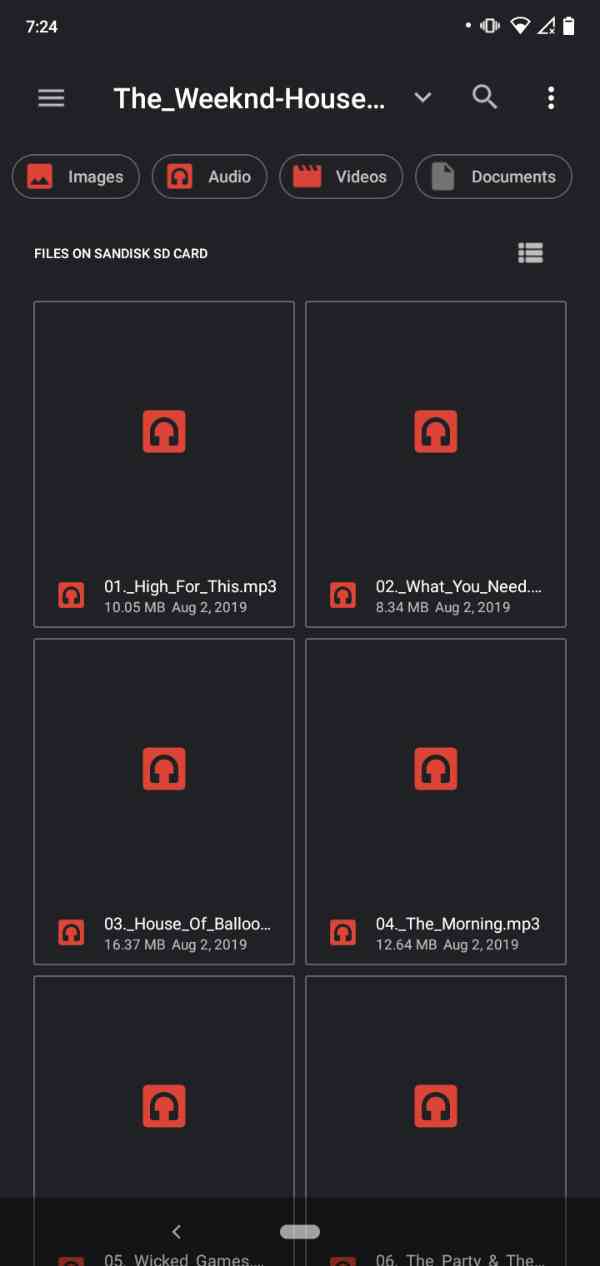Screen dimensions: 600x1266
Task: Open the overflow menu
Action: pyautogui.click(x=550, y=98)
